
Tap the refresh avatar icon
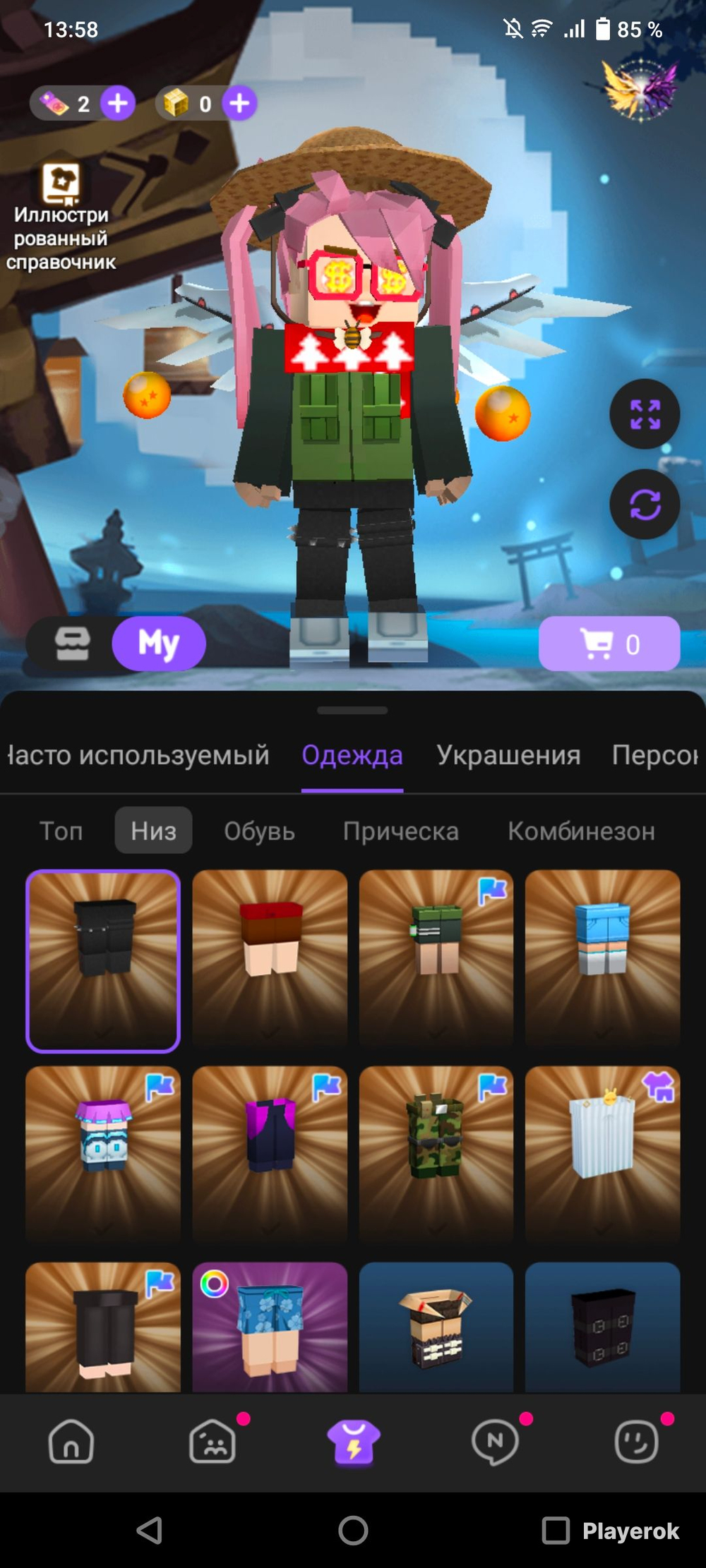pos(645,505)
